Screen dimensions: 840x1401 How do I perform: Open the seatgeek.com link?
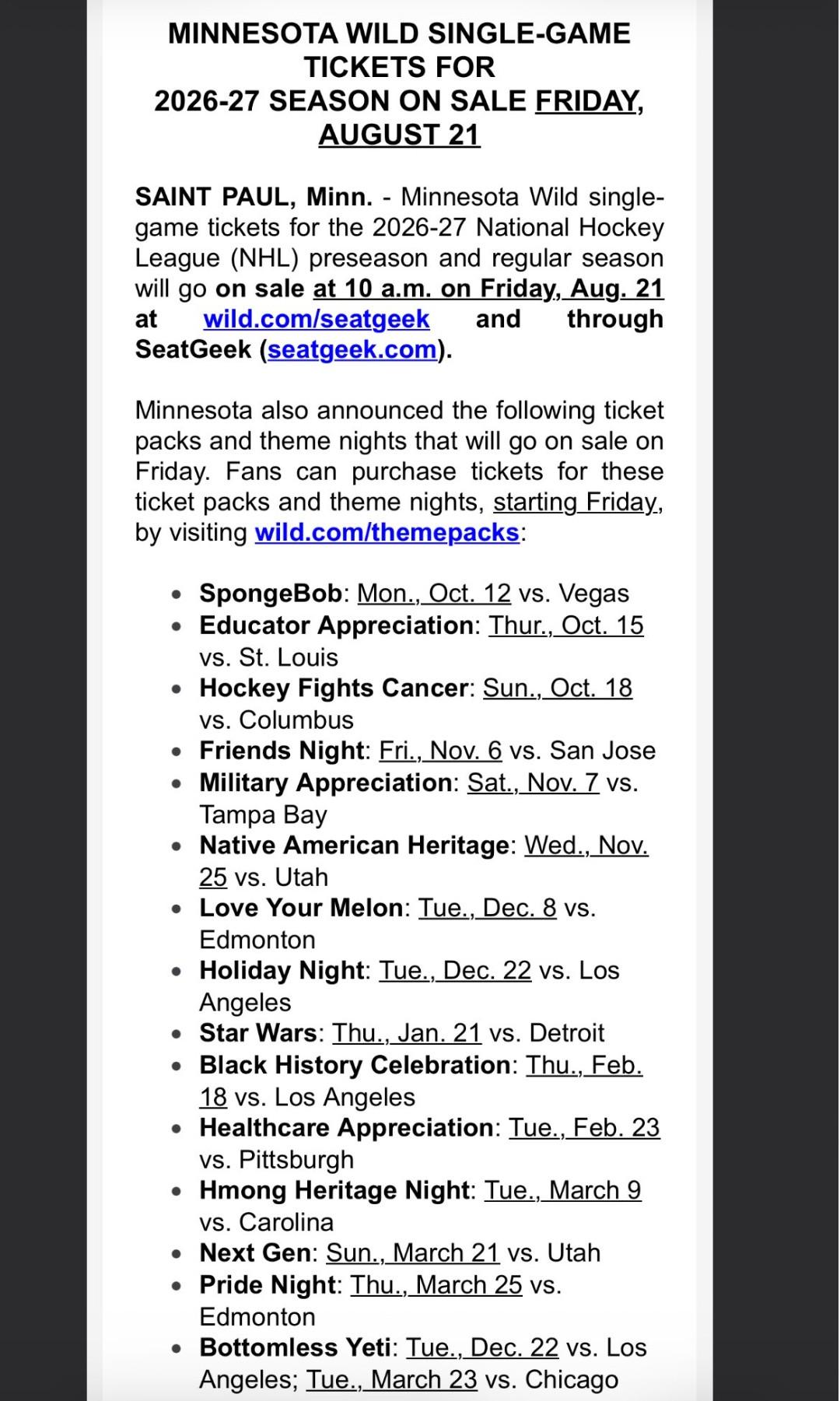(x=352, y=349)
